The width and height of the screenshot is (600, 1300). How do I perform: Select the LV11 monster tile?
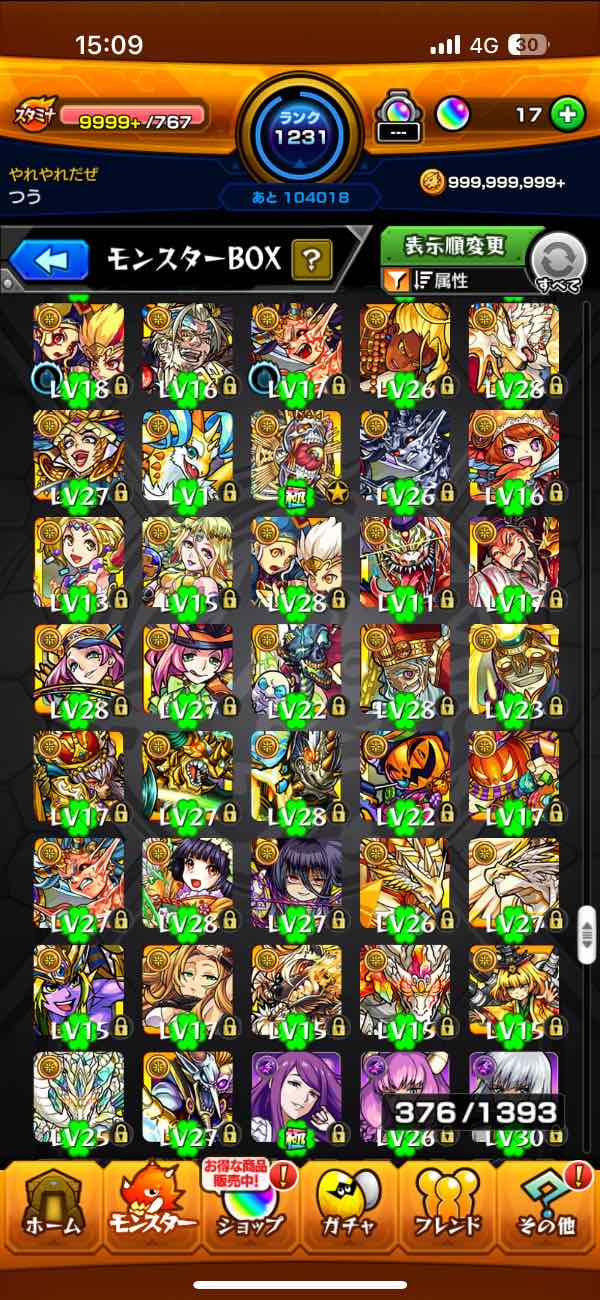coord(405,560)
